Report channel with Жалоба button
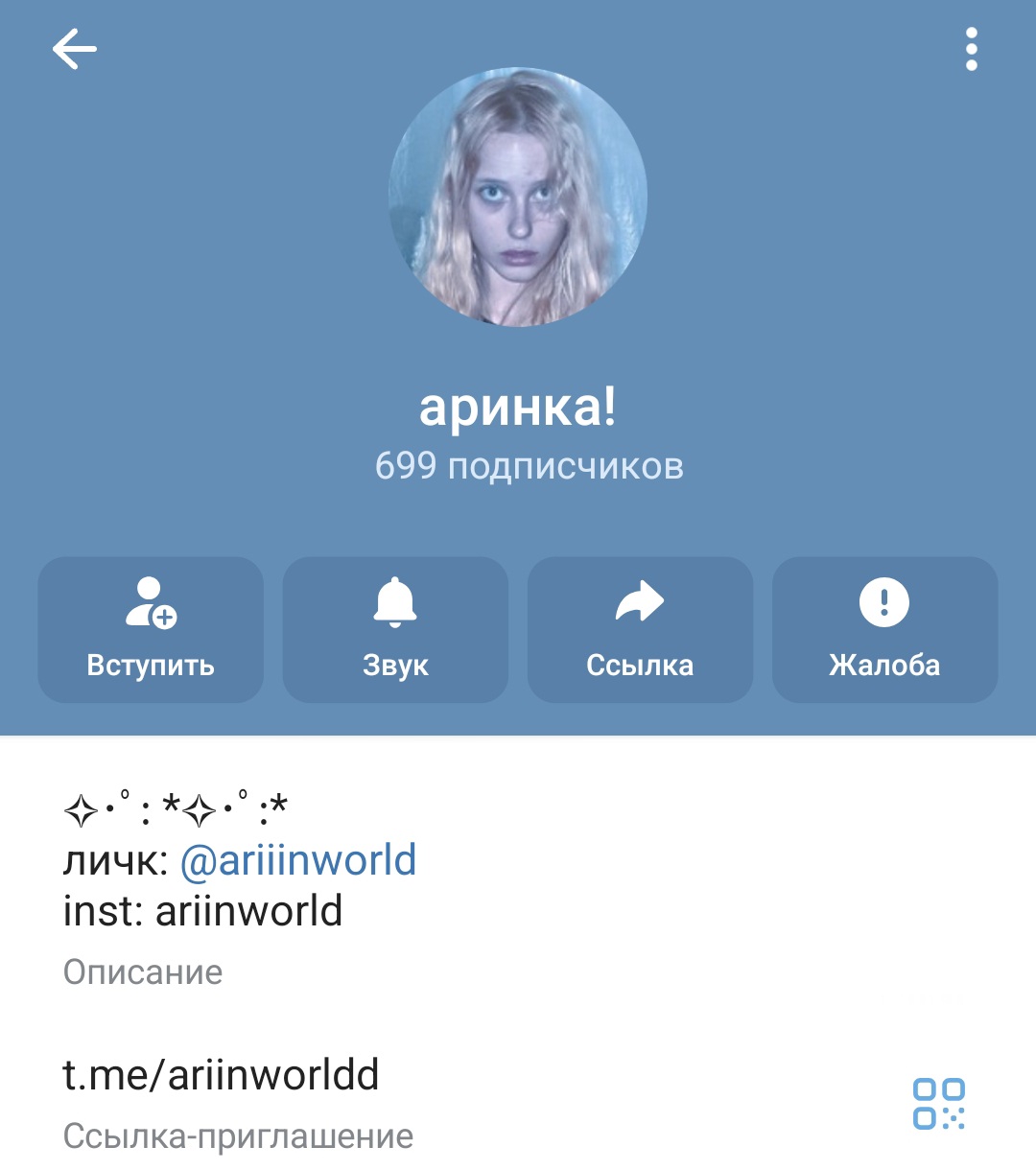Screen dimensions: 1036x1170 884,629
